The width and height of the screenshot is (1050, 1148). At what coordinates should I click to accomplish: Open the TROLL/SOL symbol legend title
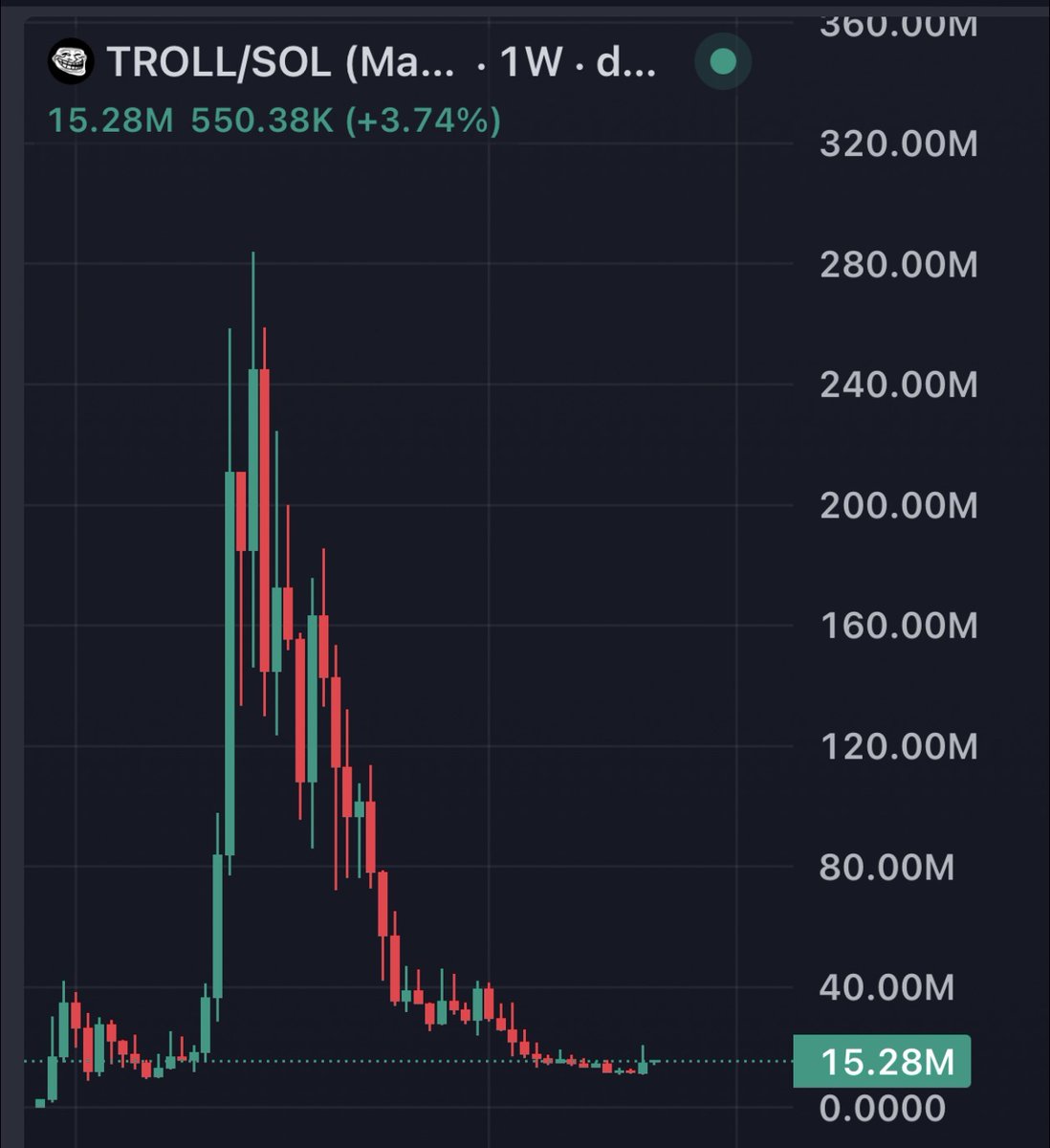[x=282, y=63]
